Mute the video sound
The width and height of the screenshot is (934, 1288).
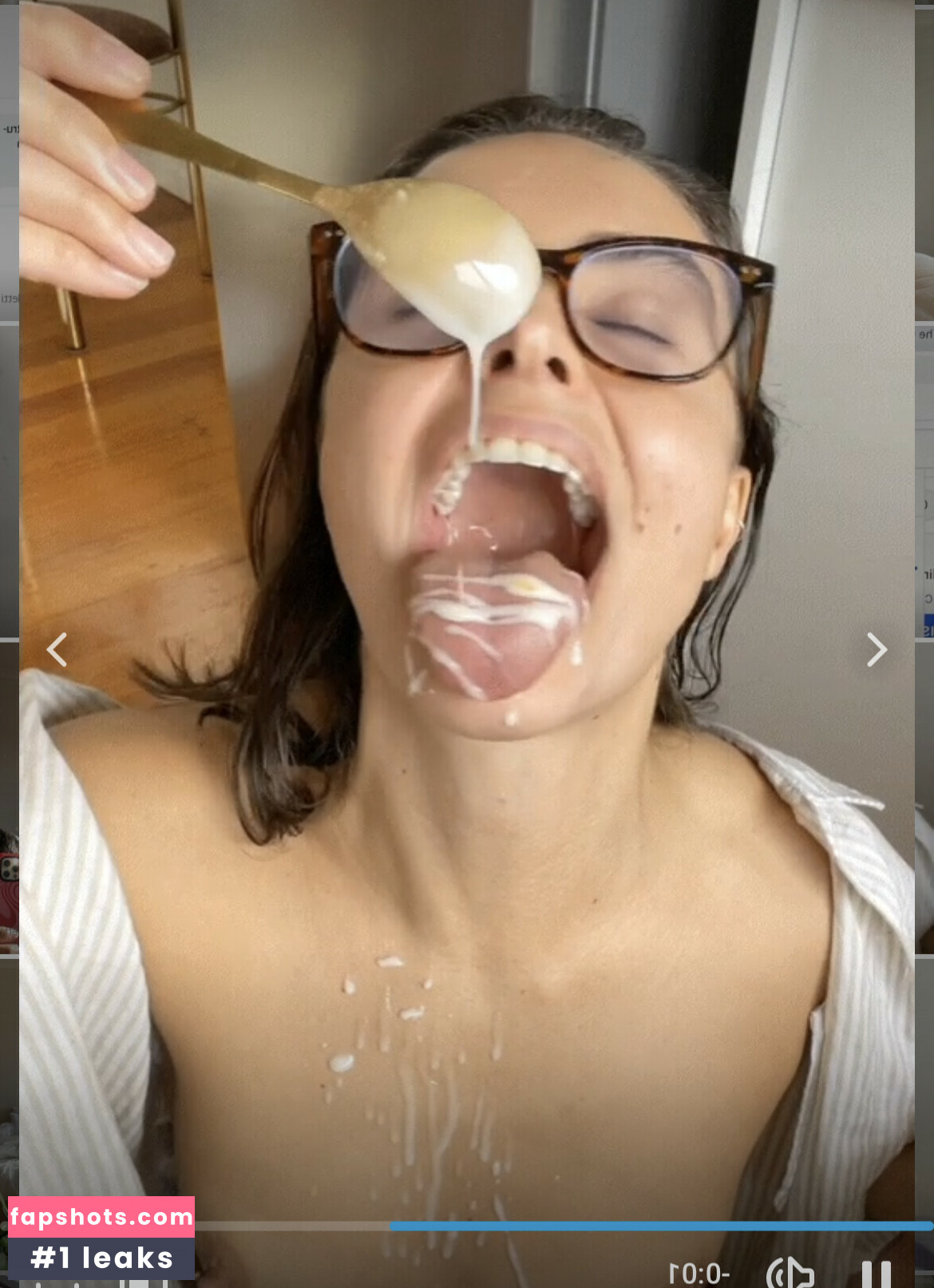789,1273
